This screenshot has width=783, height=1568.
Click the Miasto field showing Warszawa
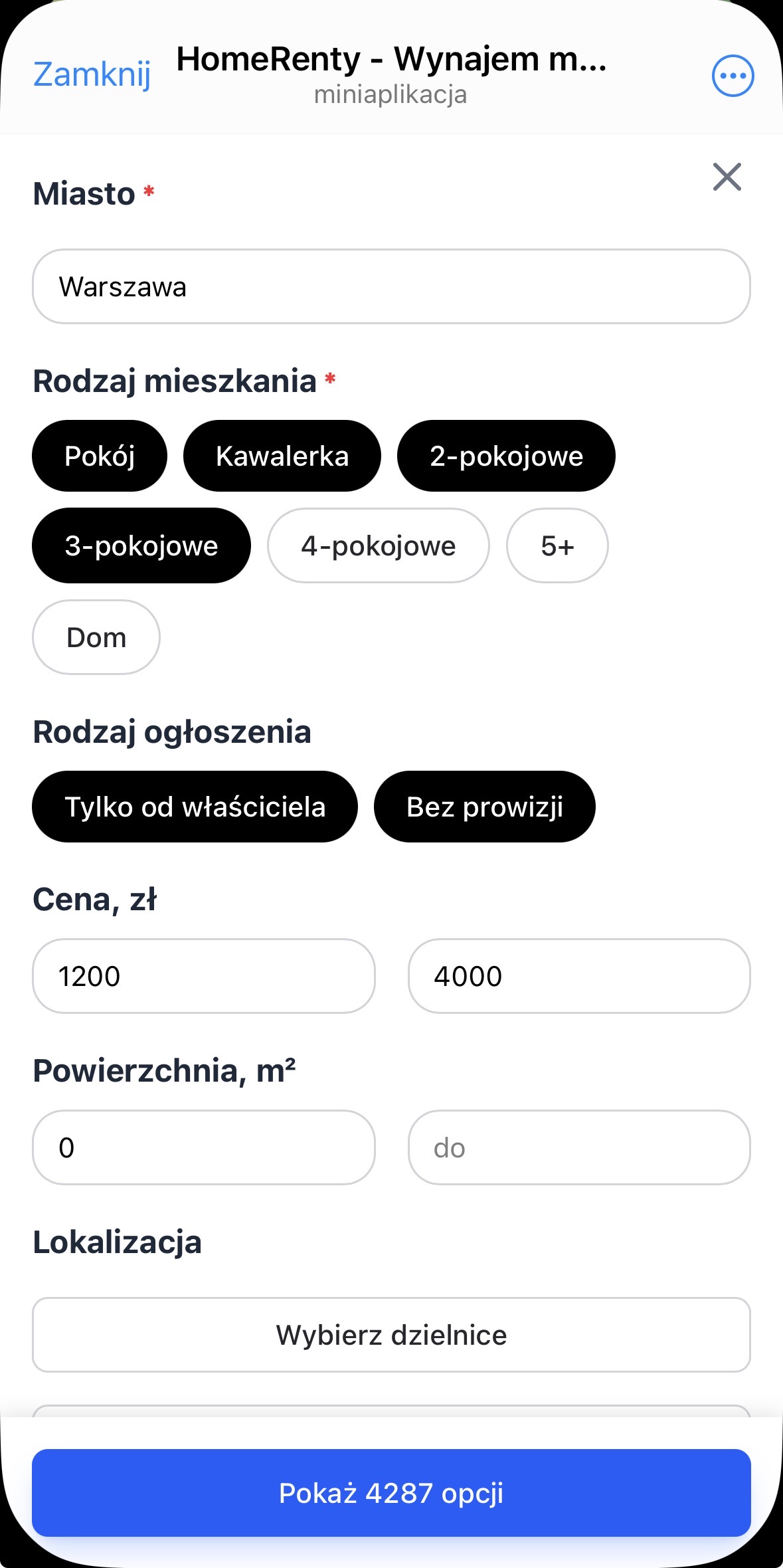(x=391, y=286)
